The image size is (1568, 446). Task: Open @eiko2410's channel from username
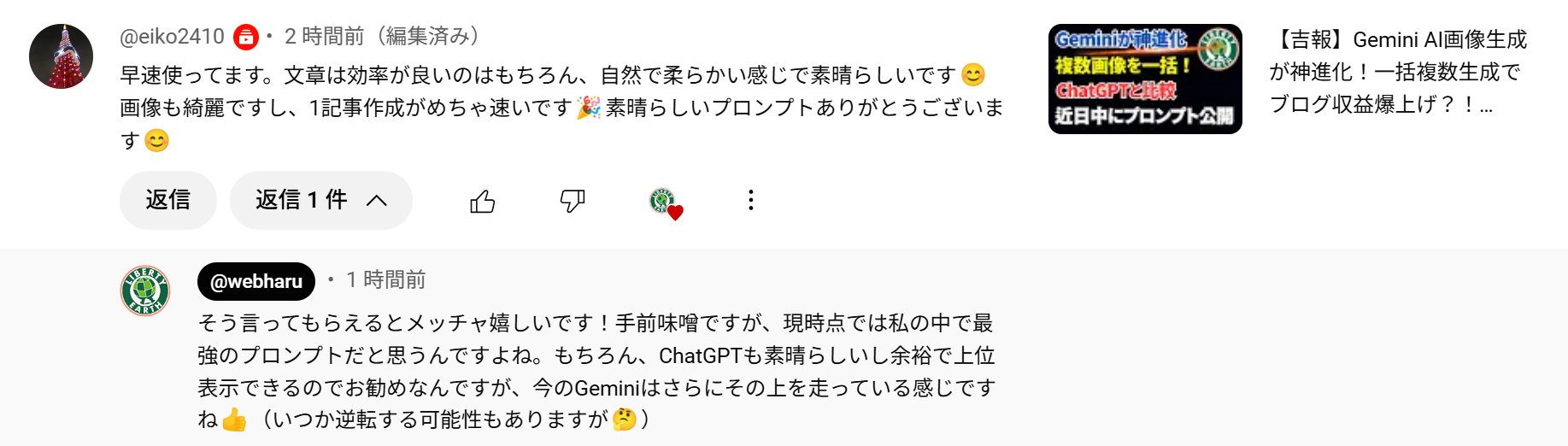[172, 37]
